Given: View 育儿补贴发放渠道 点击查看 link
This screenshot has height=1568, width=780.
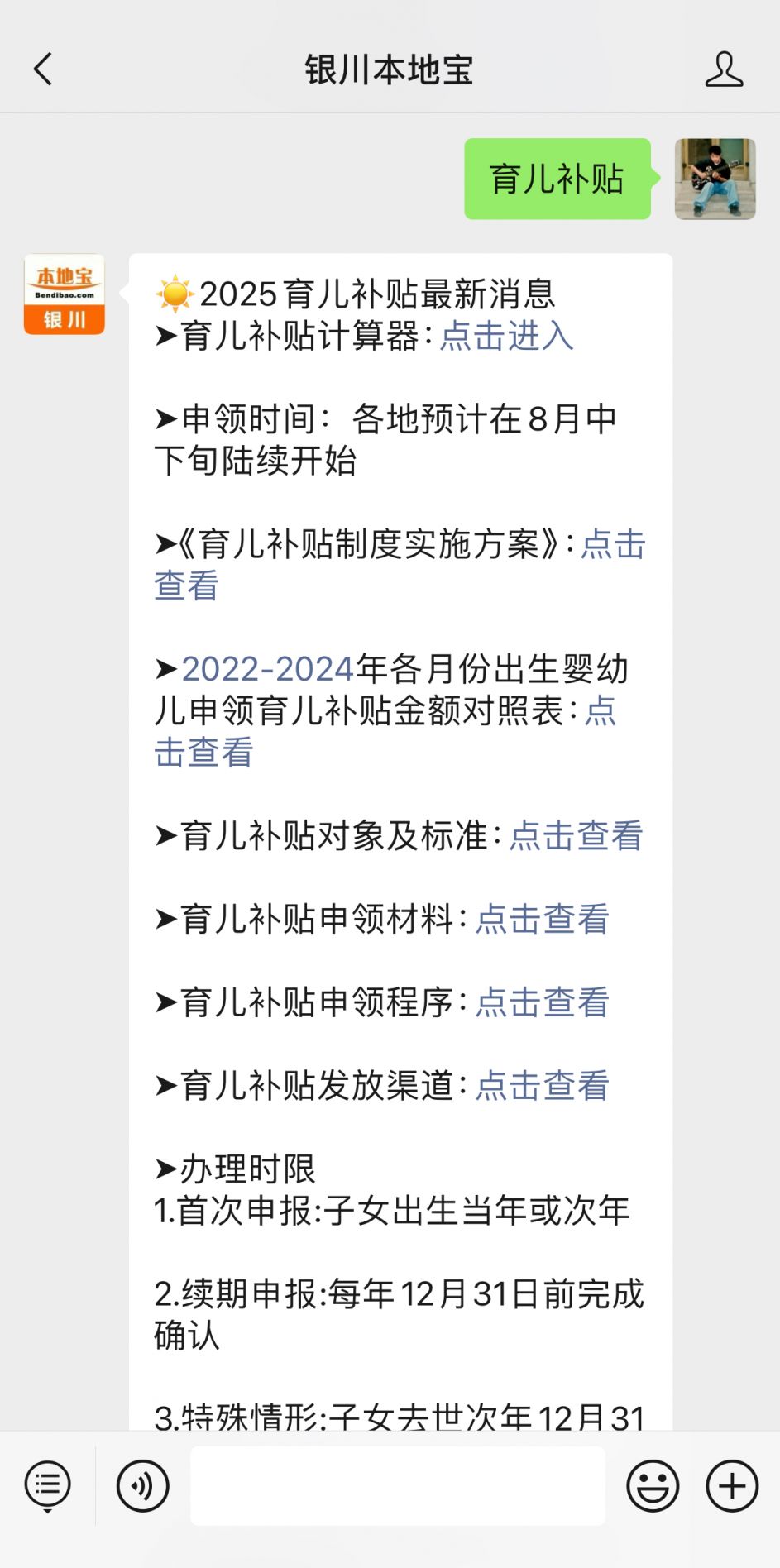Looking at the screenshot, I should 542,1086.
